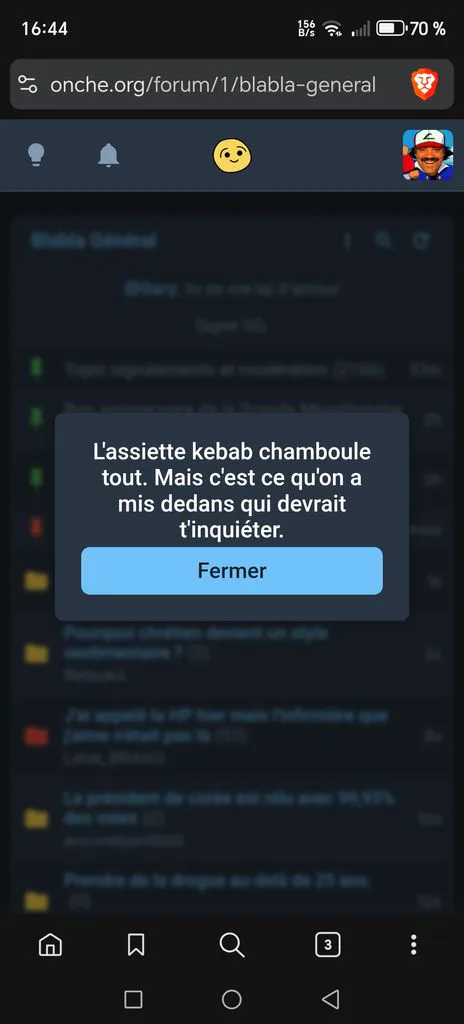Open the site settings icon in address bar
This screenshot has width=464, height=1024.
pos(27,85)
